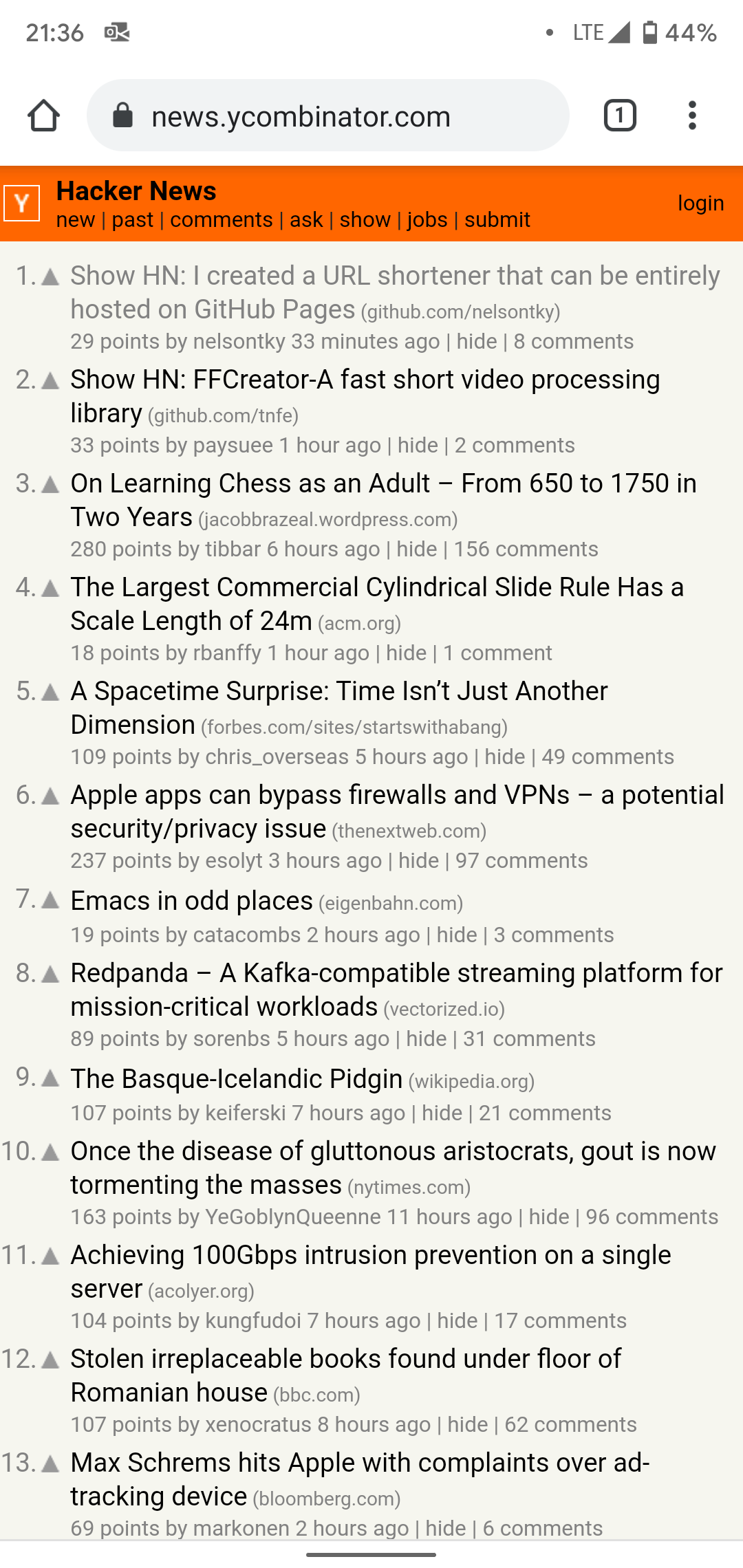Upvote the Redpanda Kafka-compatible story
Image resolution: width=743 pixels, height=1568 pixels.
pos(50,974)
